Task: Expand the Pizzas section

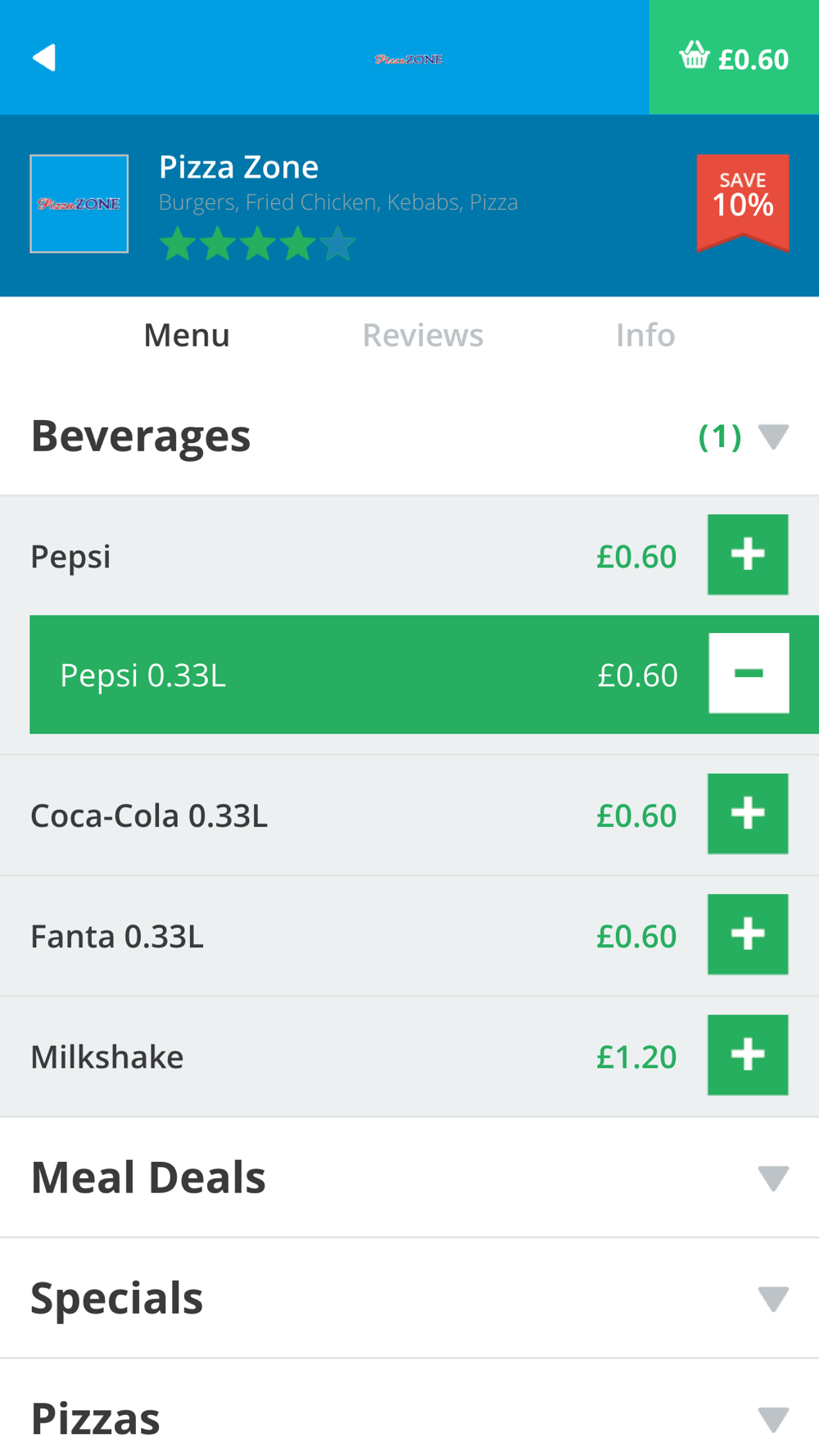Action: coord(772,1418)
